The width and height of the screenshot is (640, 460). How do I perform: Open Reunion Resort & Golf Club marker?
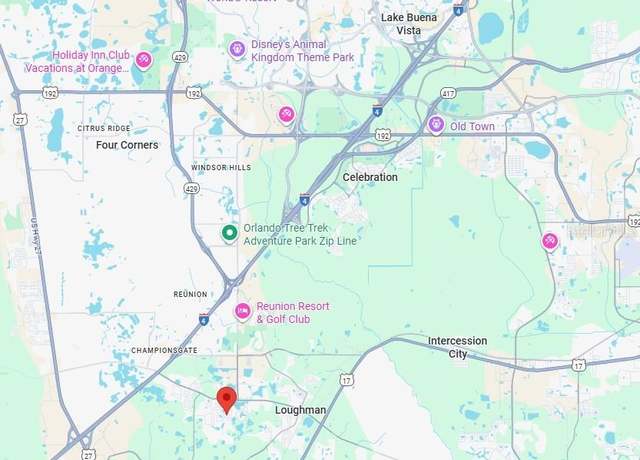[x=243, y=312]
